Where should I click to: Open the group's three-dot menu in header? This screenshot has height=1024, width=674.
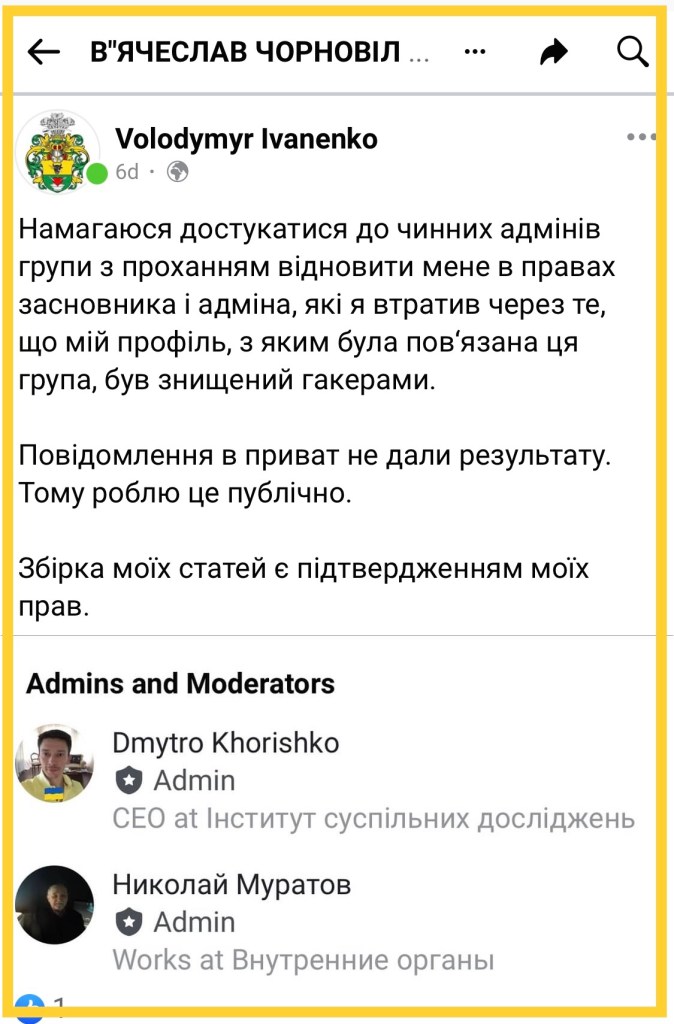pyautogui.click(x=476, y=52)
